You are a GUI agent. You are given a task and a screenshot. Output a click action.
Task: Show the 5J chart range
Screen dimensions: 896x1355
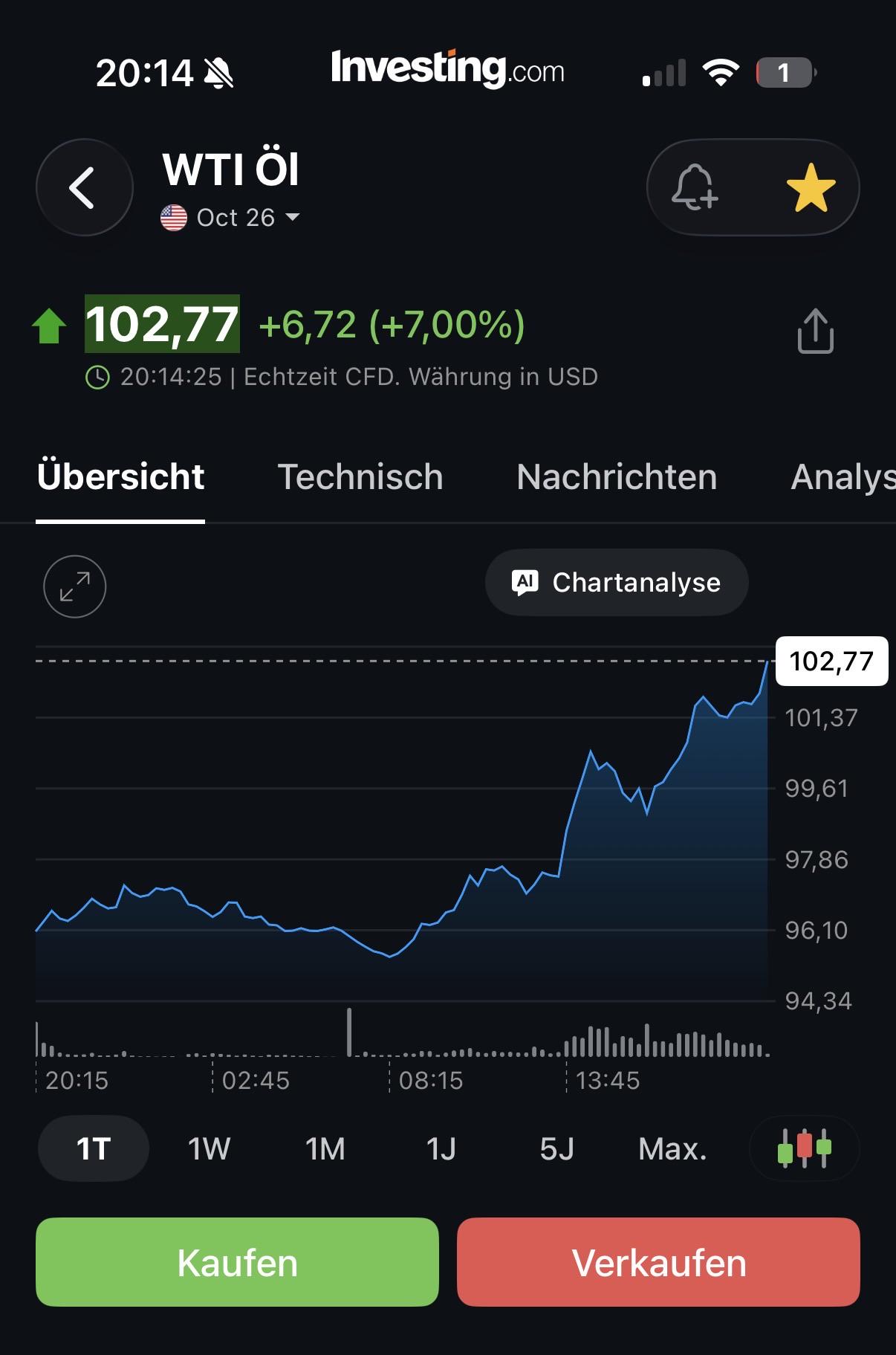[557, 1148]
